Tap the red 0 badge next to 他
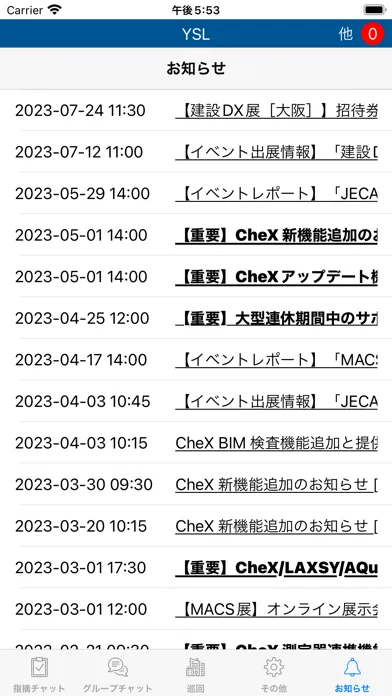The width and height of the screenshot is (392, 696). coord(372,34)
